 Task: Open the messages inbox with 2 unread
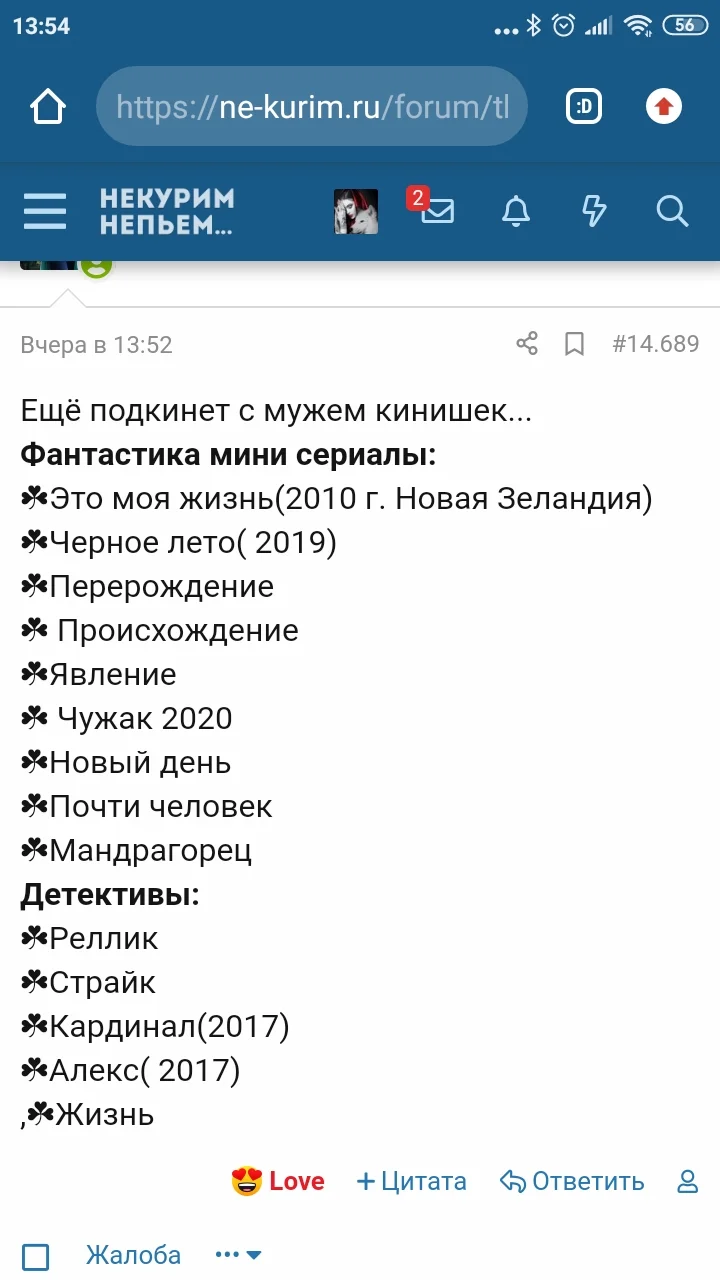437,211
